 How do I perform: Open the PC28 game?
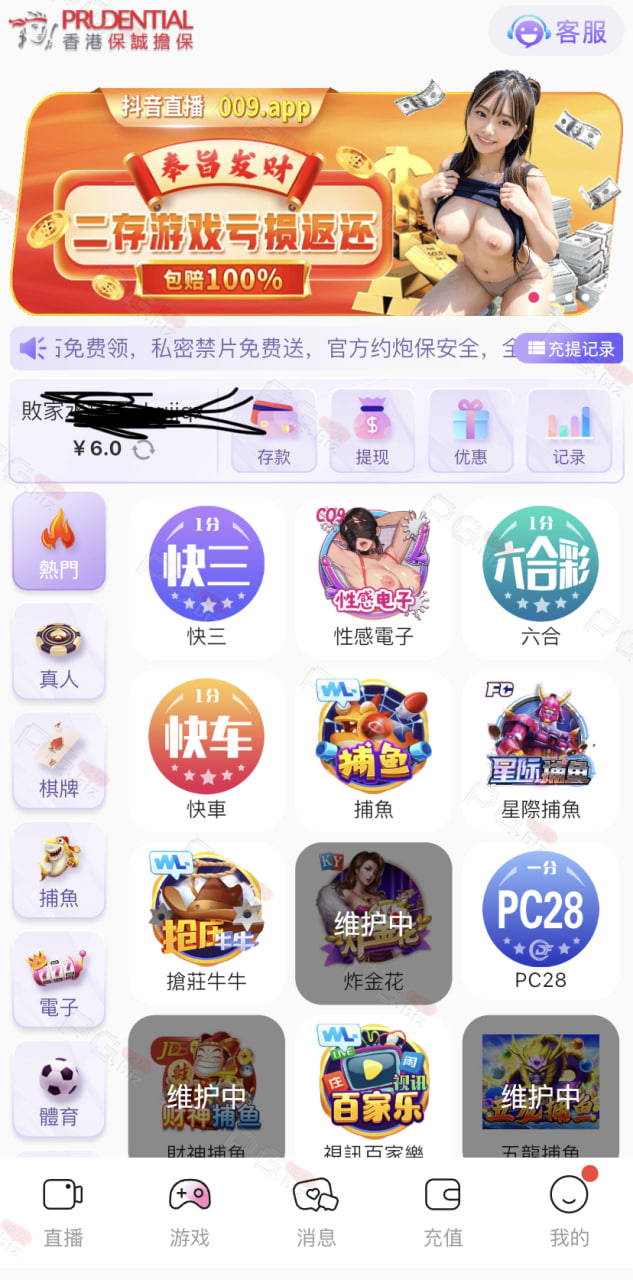coord(541,923)
